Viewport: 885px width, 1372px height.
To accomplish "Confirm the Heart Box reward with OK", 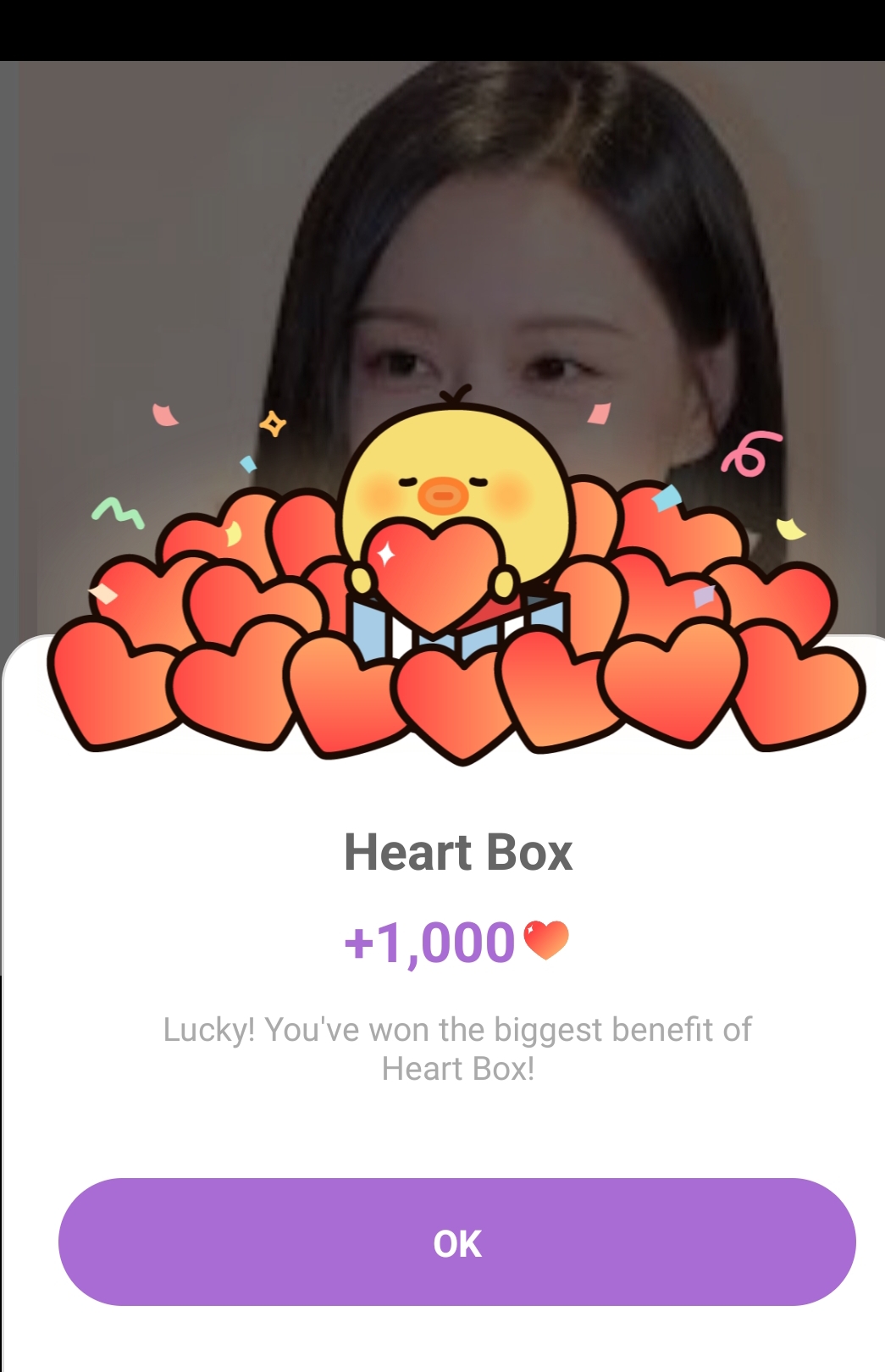I will click(x=457, y=1242).
